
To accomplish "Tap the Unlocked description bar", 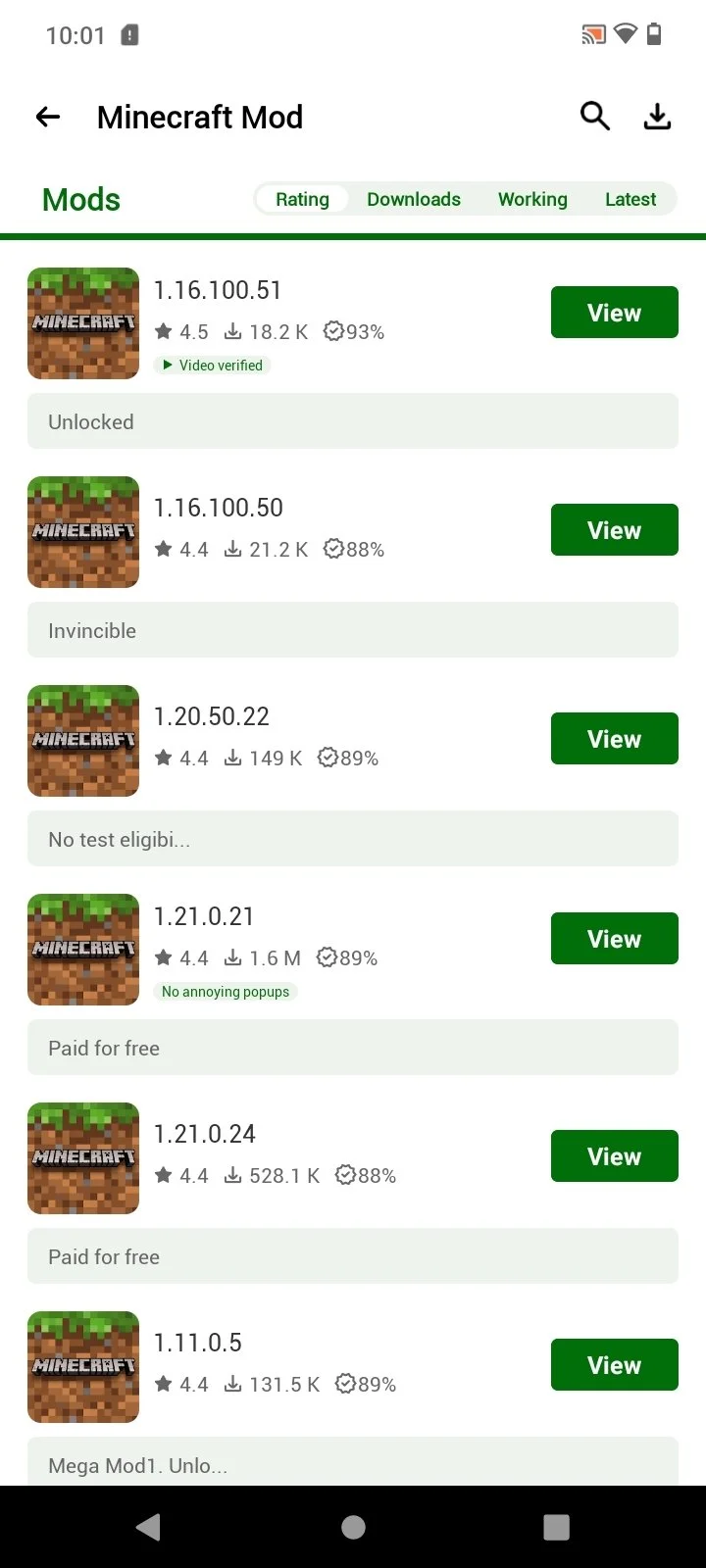I will pyautogui.click(x=353, y=421).
